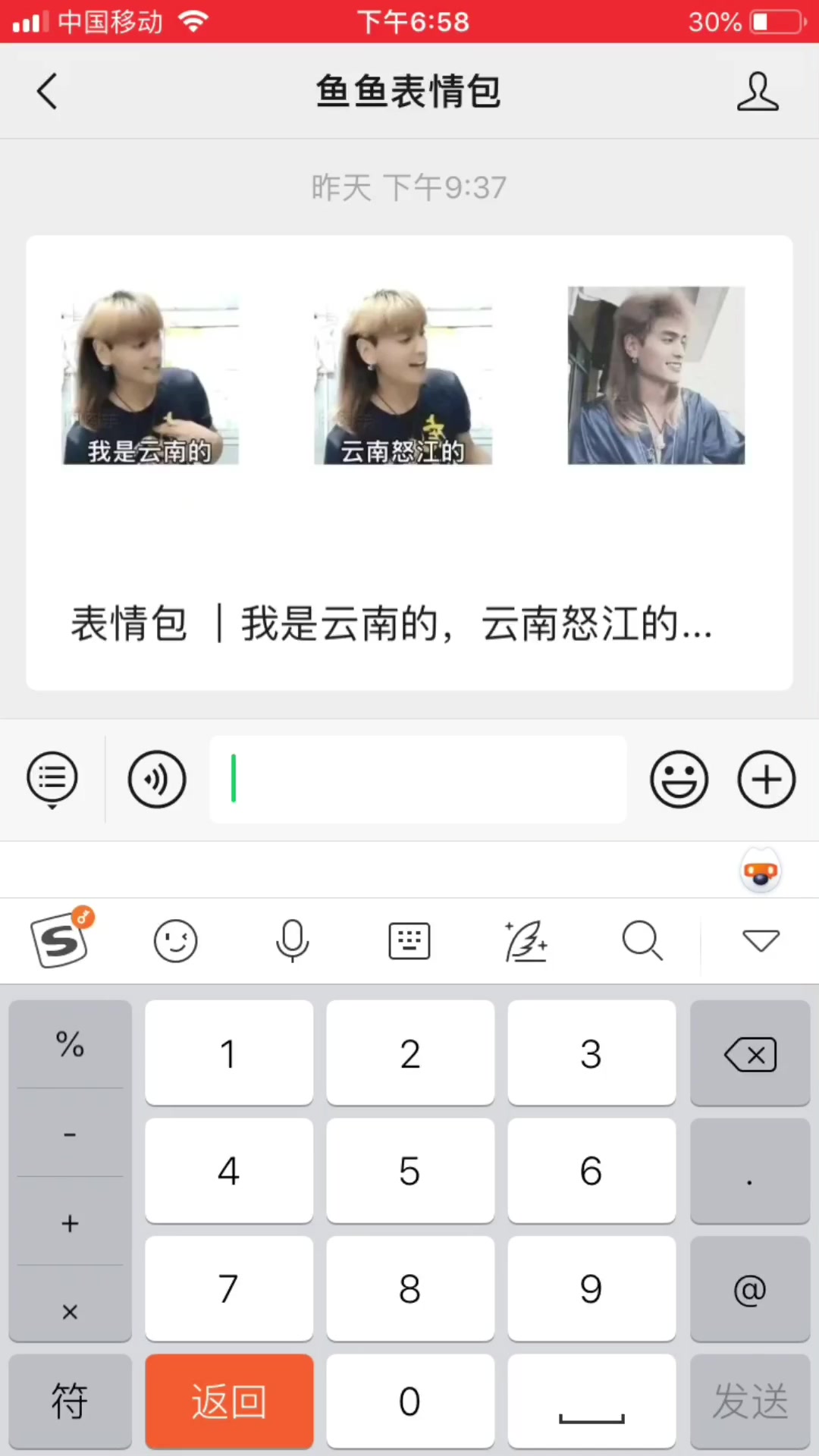Screen dimensions: 819x1456
Task: Go back to chat list with back arrow
Action: [x=46, y=90]
